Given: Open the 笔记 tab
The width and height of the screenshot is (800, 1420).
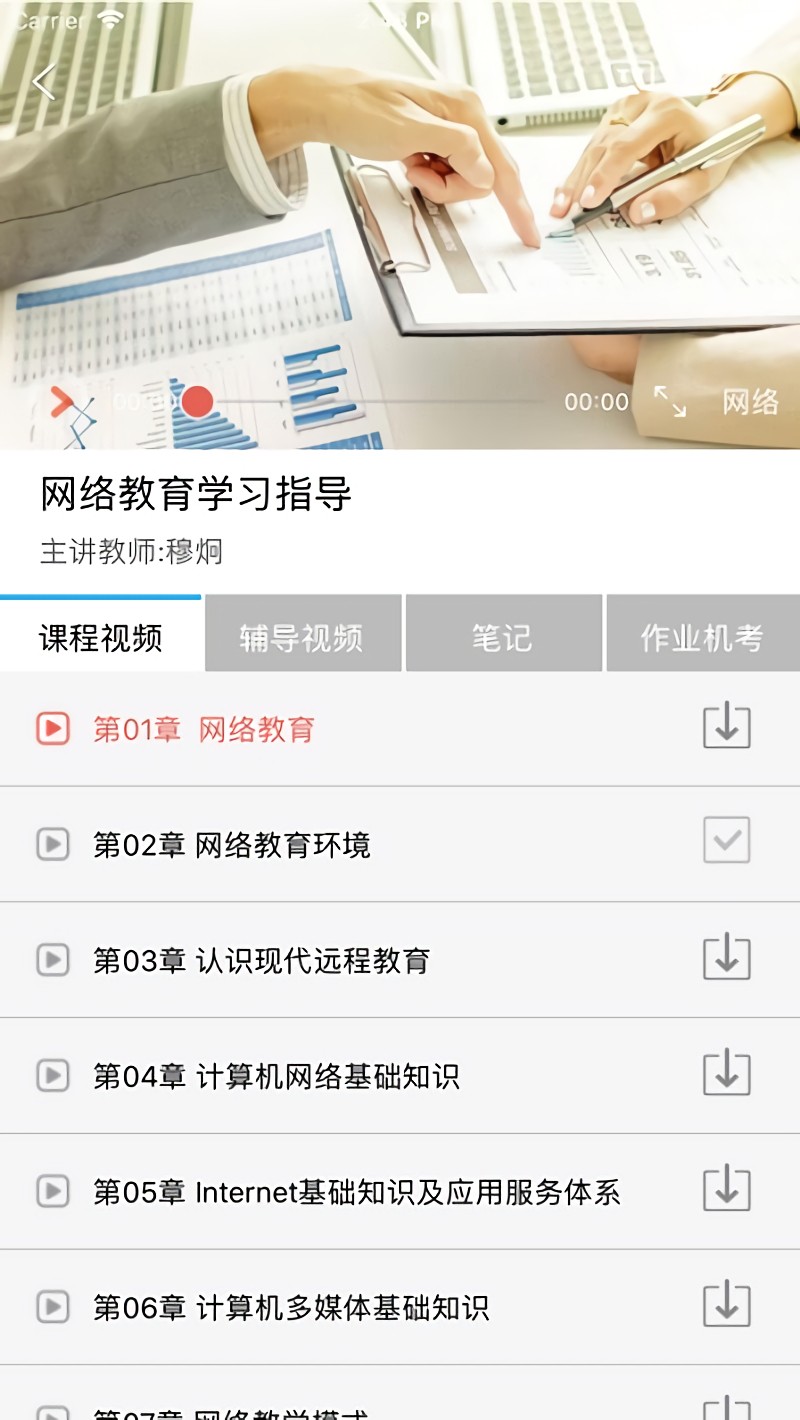Looking at the screenshot, I should (x=503, y=634).
